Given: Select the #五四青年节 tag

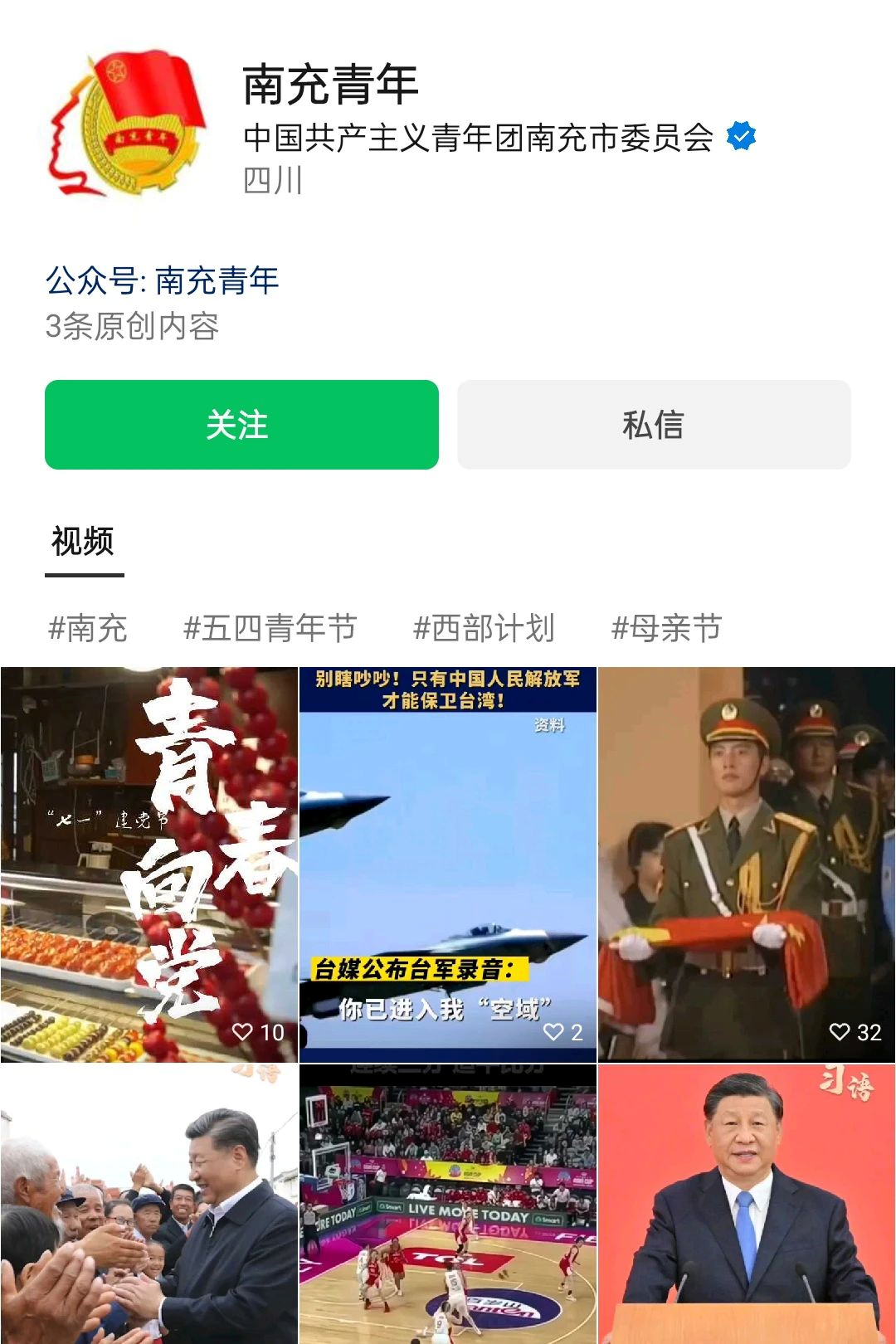Looking at the screenshot, I should coord(270,628).
